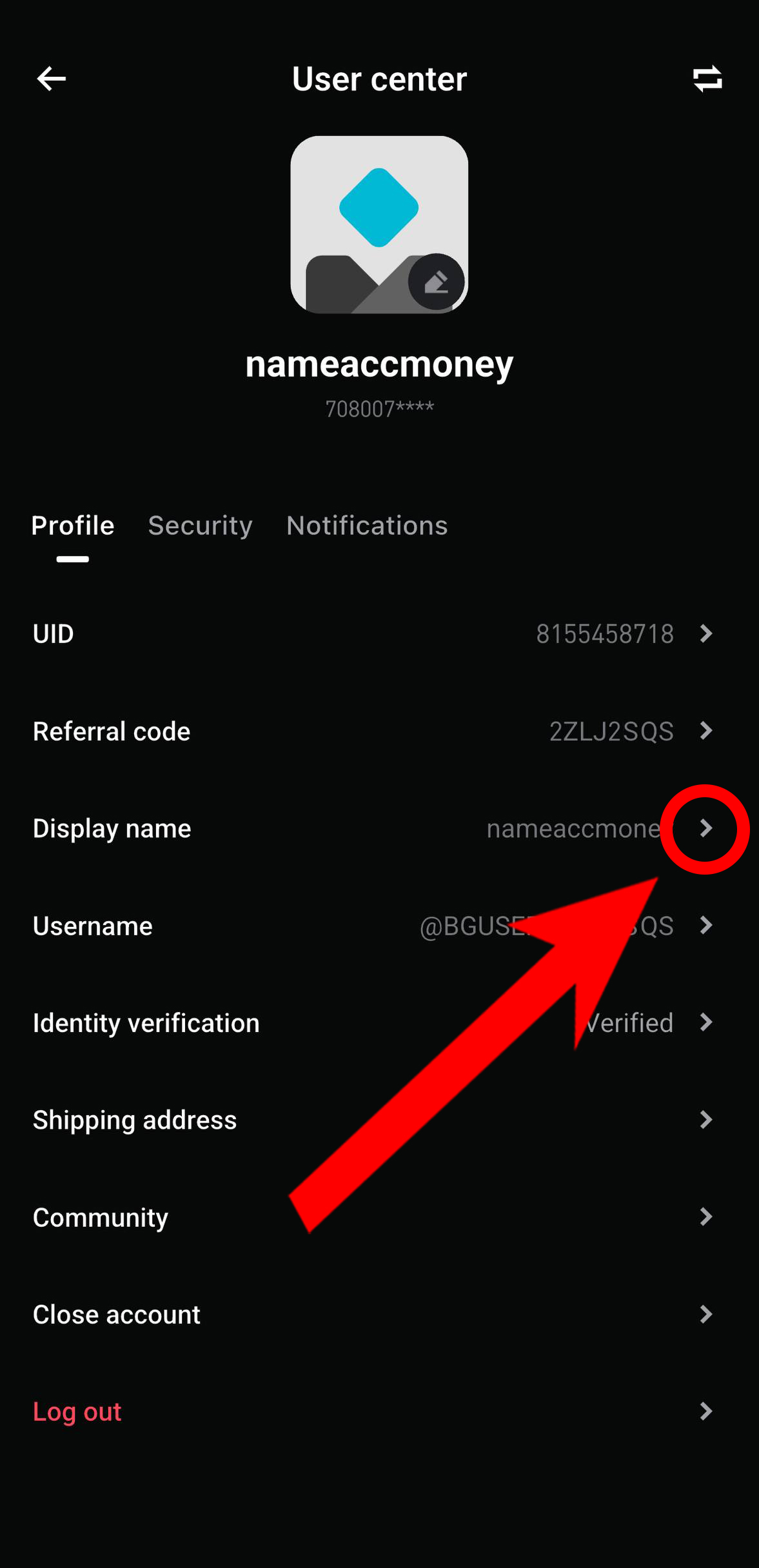
Task: Go back from User center
Action: tap(52, 79)
